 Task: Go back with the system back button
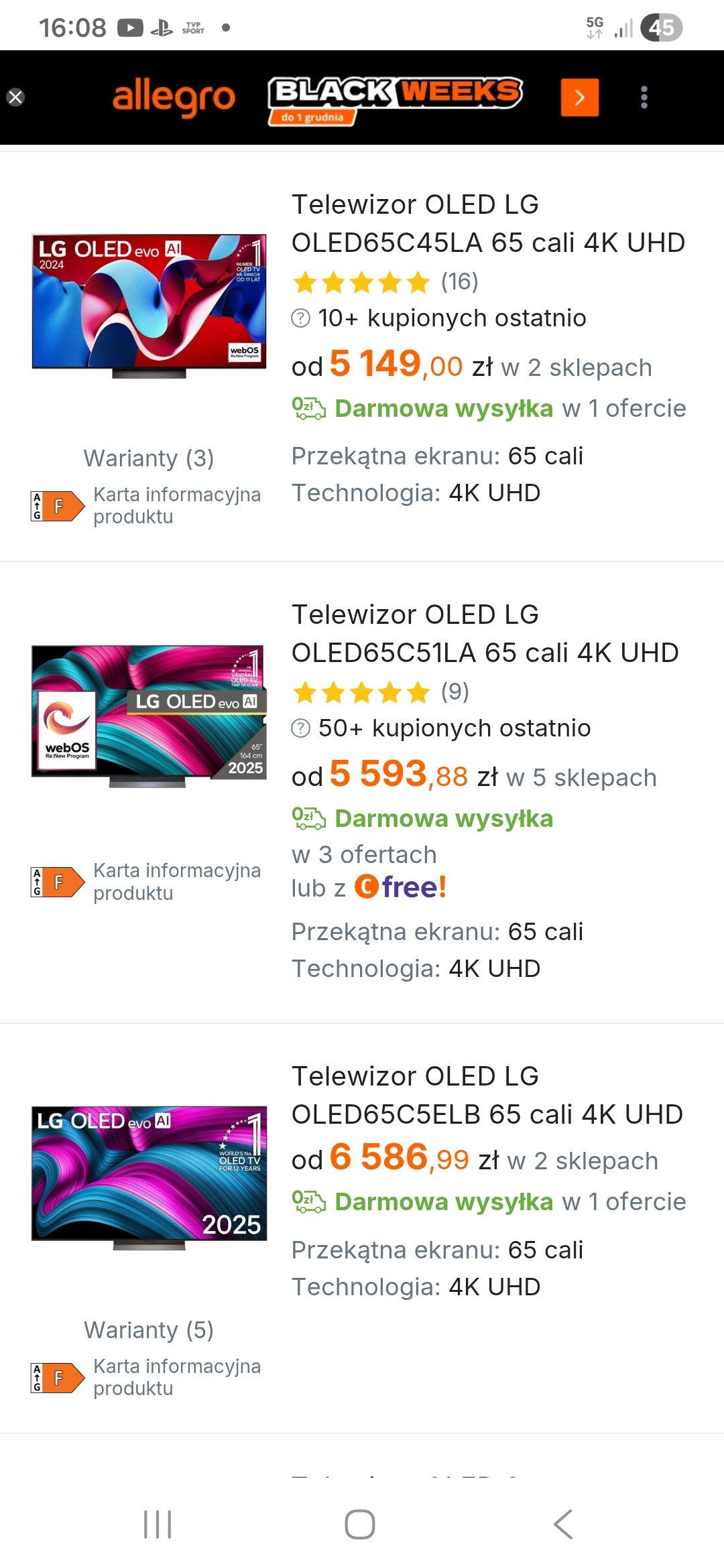click(x=563, y=1524)
